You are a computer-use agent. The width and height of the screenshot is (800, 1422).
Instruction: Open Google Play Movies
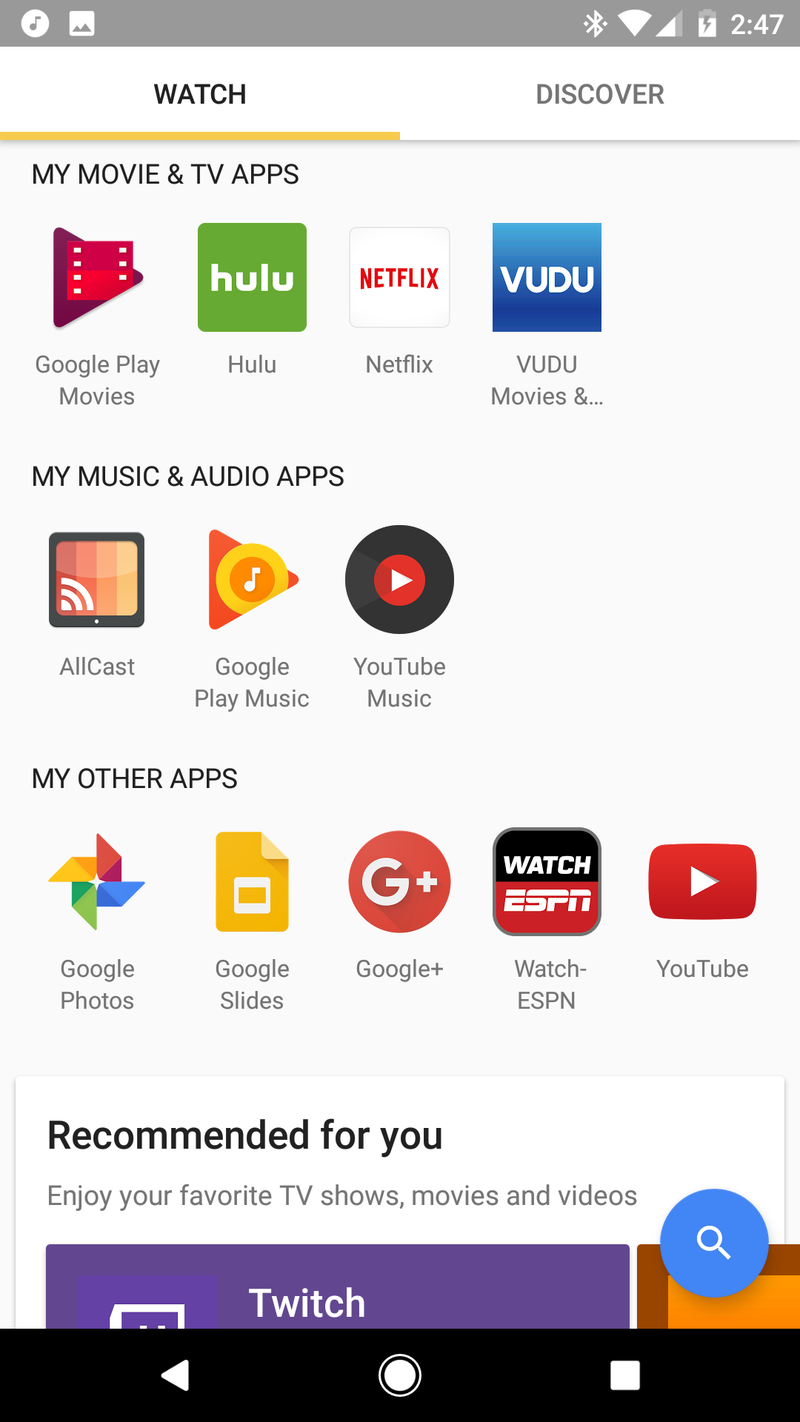pyautogui.click(x=96, y=277)
